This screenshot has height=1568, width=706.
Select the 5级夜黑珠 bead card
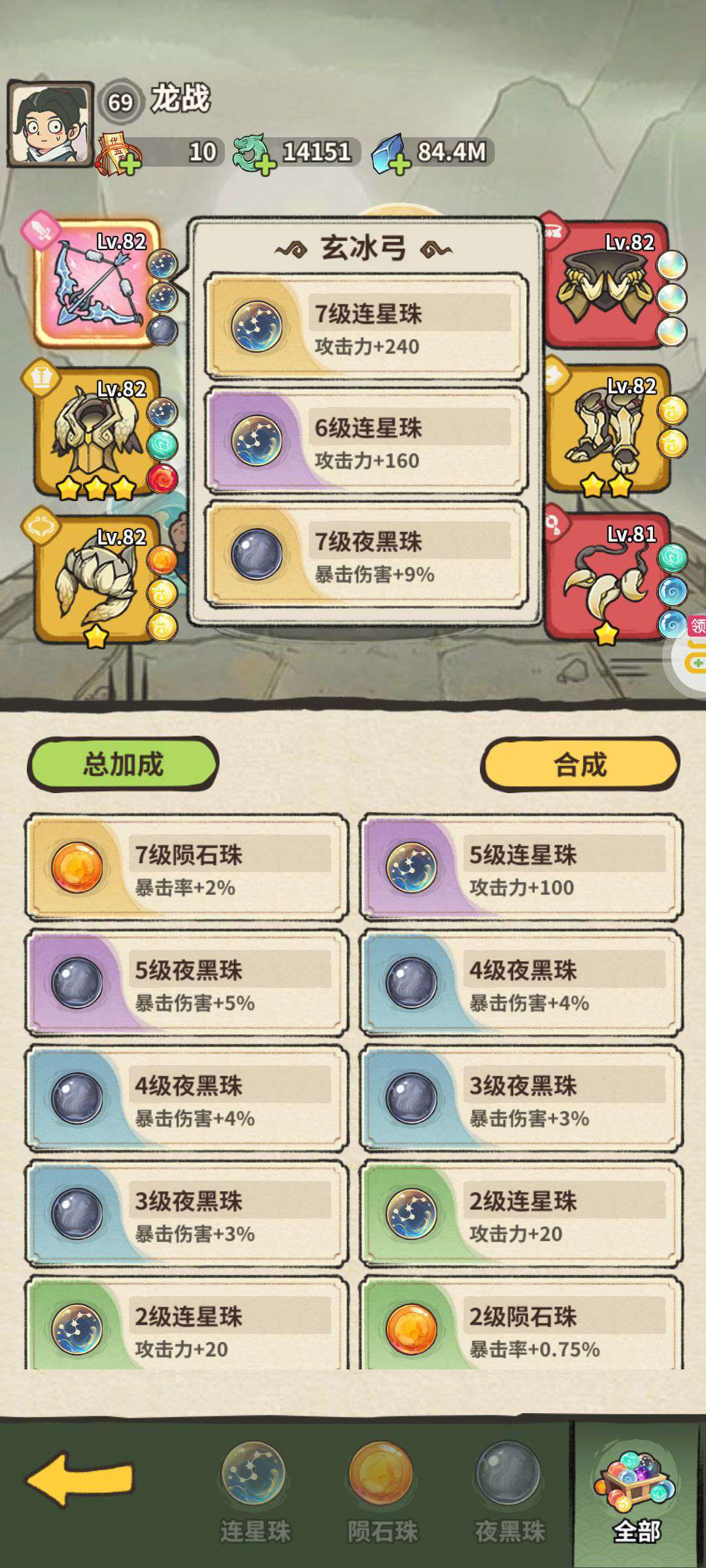click(x=186, y=983)
